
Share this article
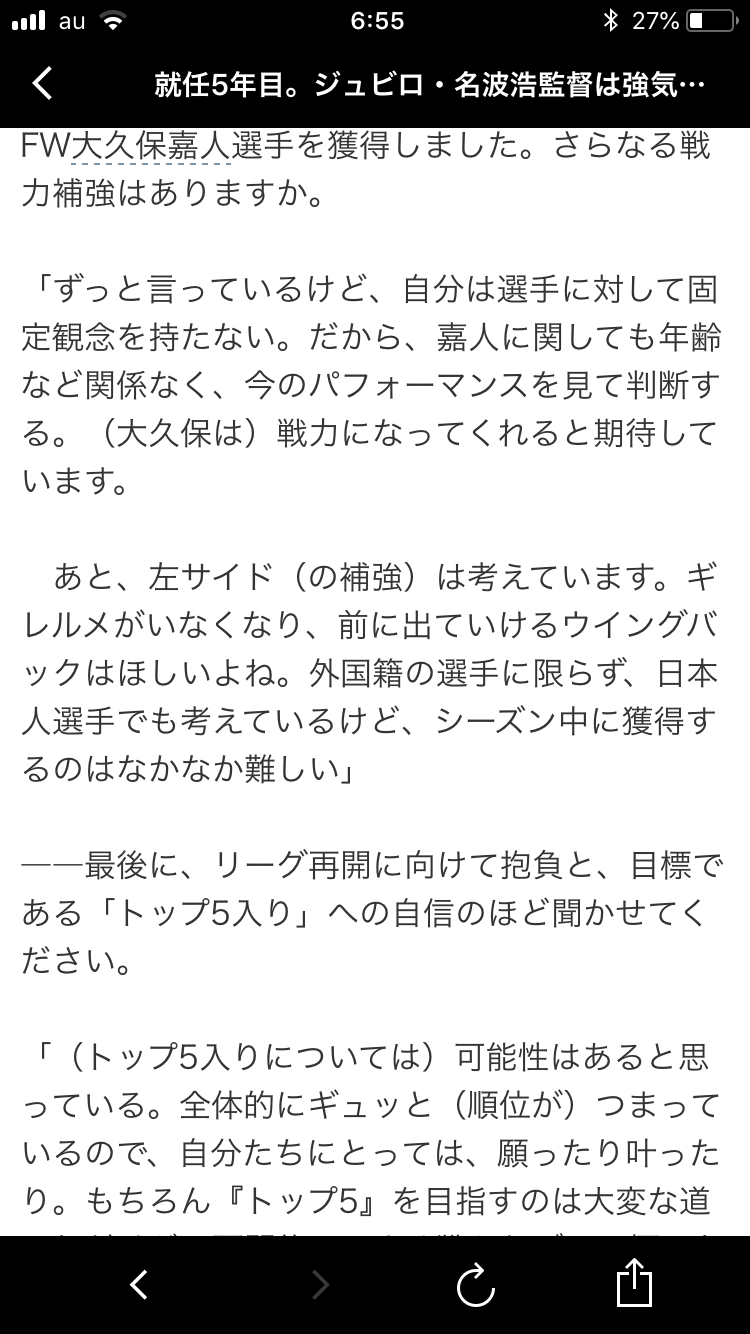tap(634, 1283)
